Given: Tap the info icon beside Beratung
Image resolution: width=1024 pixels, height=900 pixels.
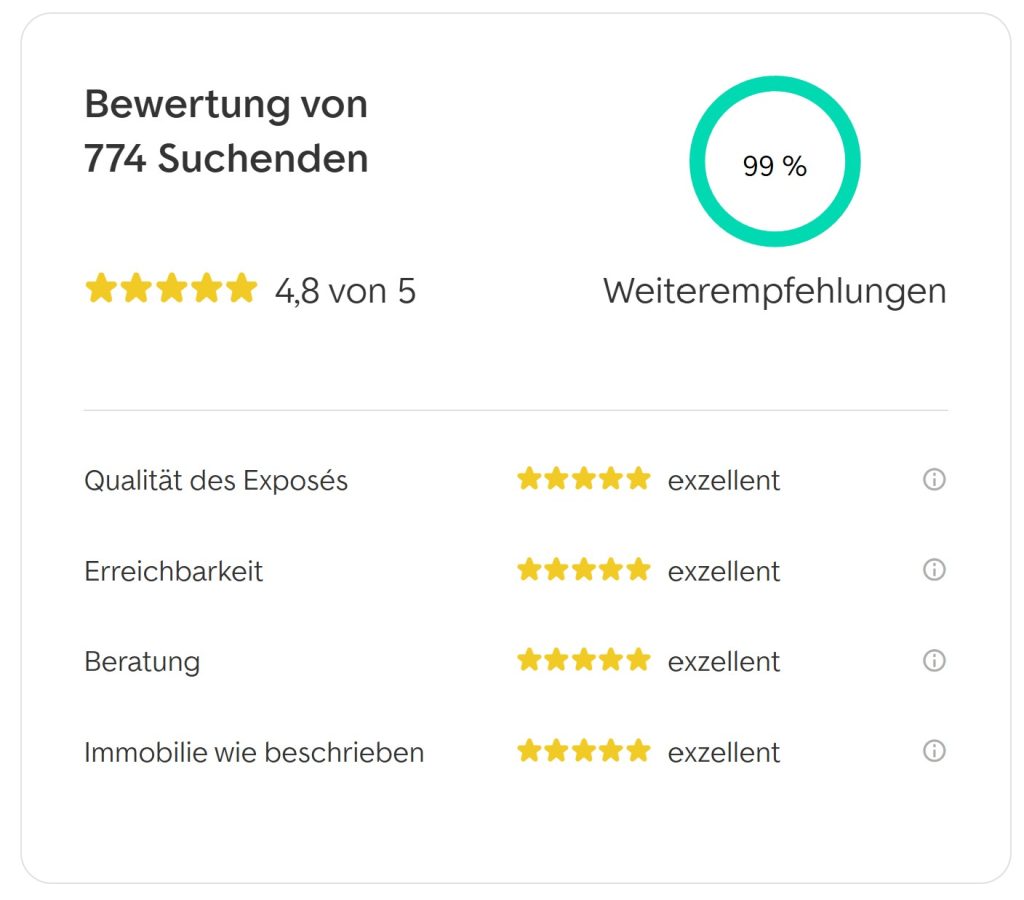Looking at the screenshot, I should tap(934, 661).
